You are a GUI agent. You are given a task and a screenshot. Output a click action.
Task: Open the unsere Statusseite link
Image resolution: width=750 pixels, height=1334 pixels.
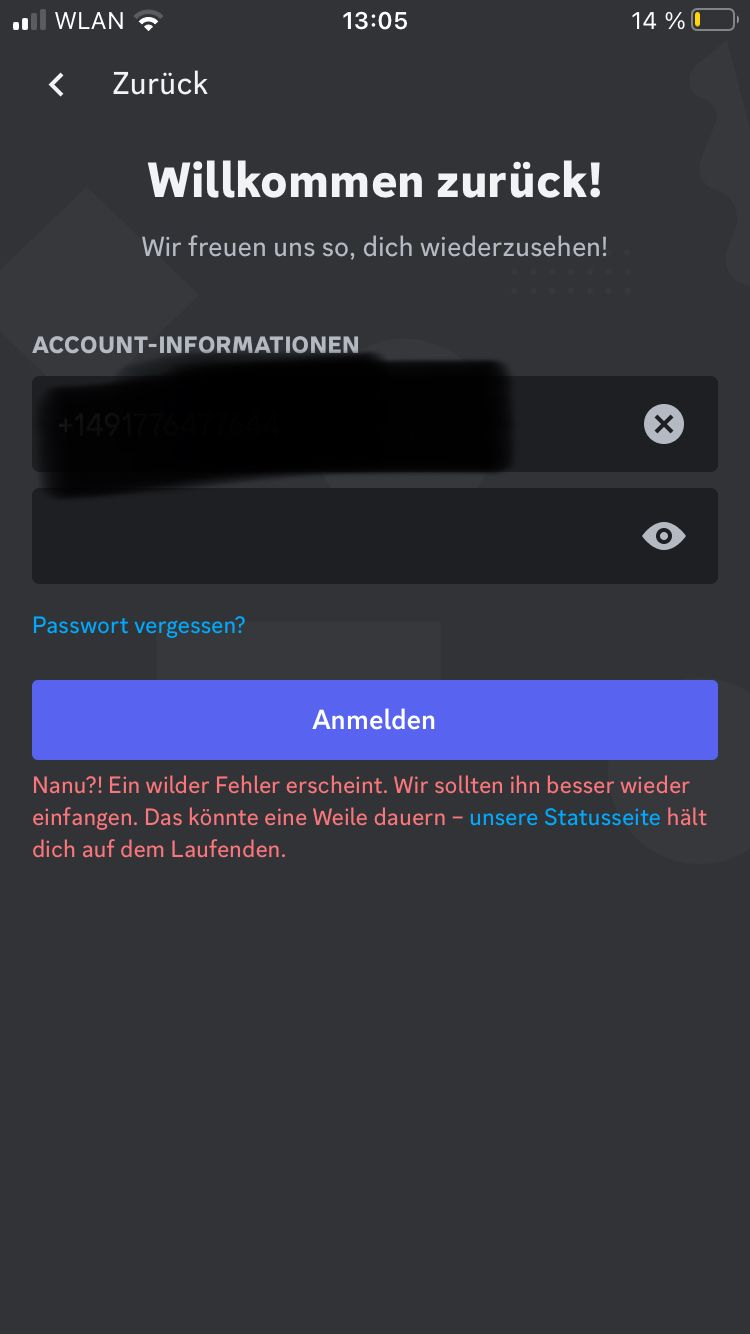(x=565, y=817)
